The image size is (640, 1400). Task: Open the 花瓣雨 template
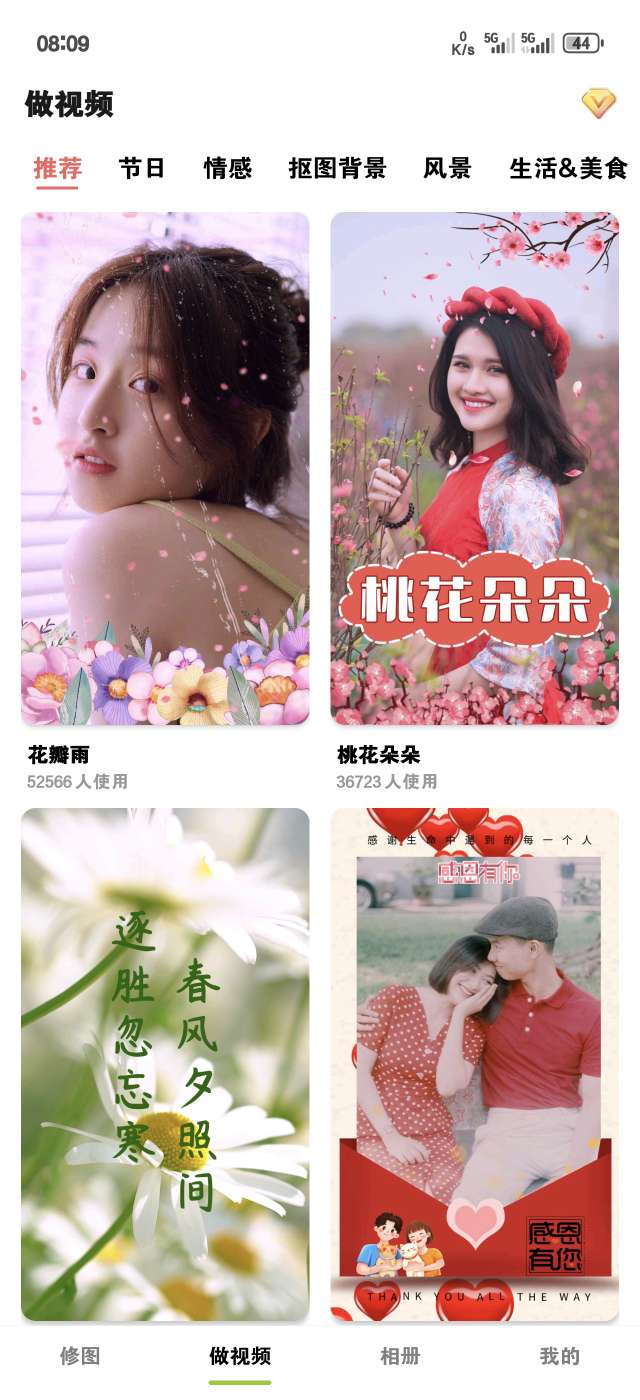165,468
